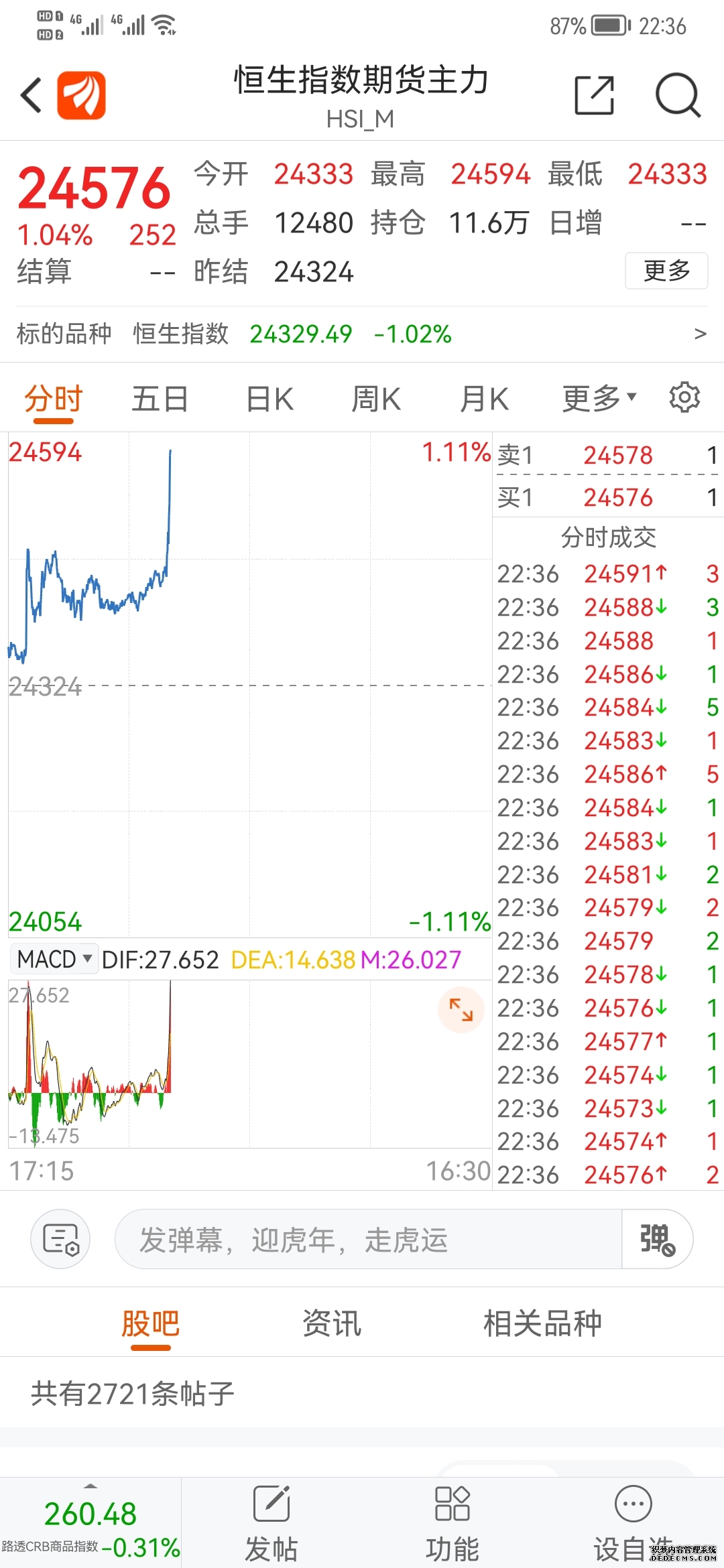Image resolution: width=724 pixels, height=1568 pixels.
Task: Share this futures quote page
Action: point(595,95)
